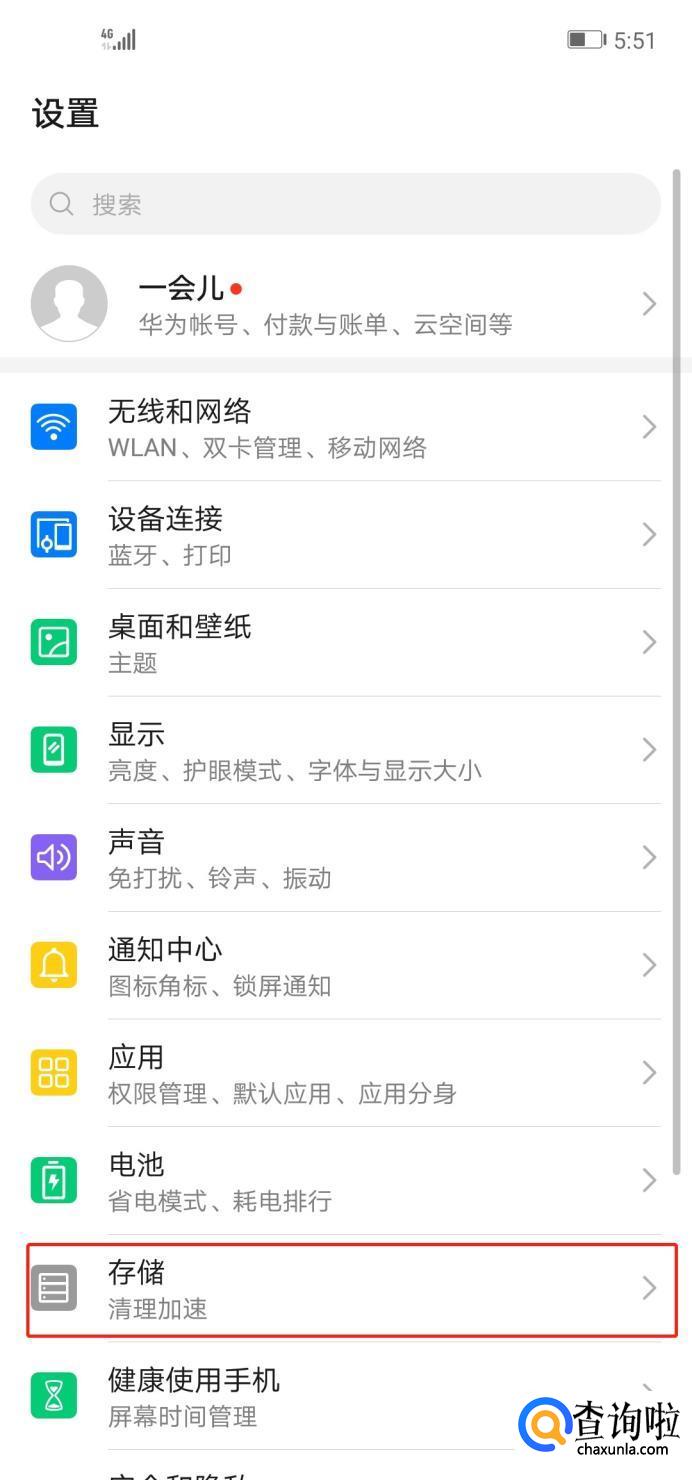Select the 显示 settings row
The height and width of the screenshot is (1480, 692).
tap(345, 750)
